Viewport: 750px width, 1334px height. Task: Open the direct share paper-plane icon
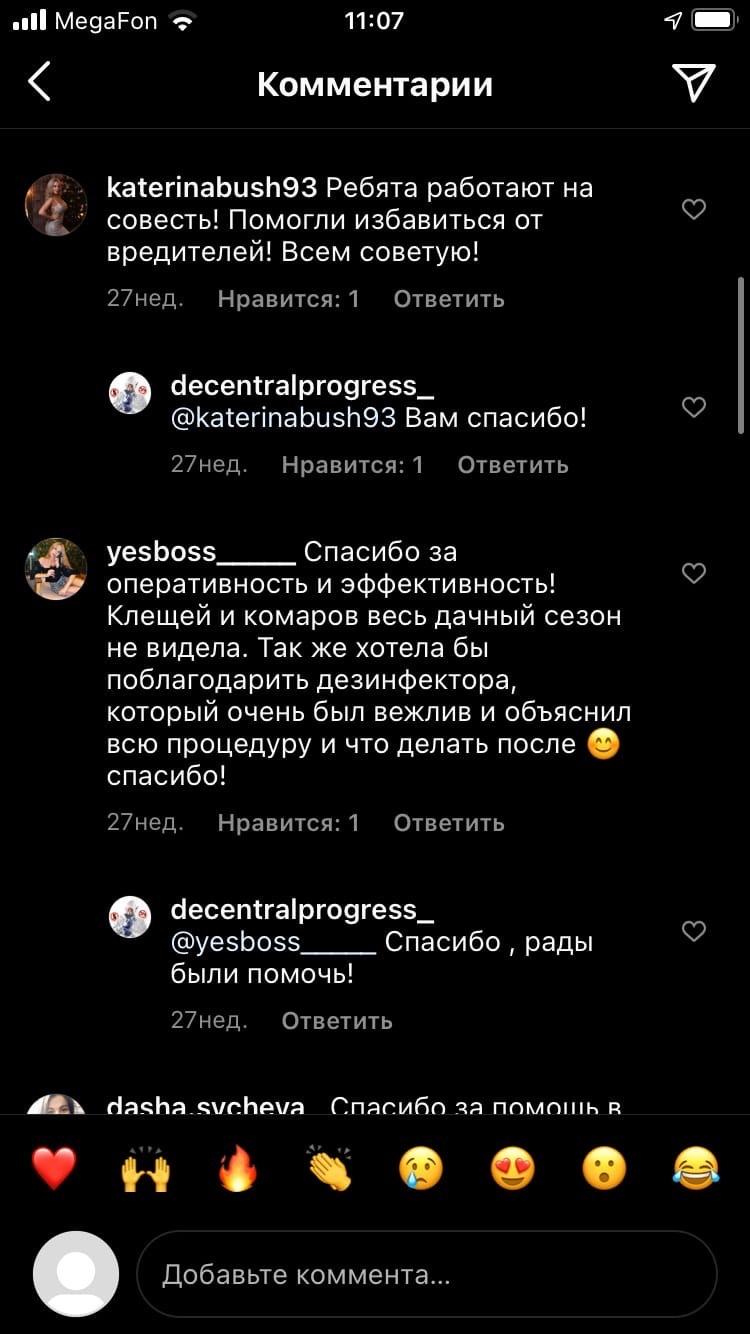pos(693,84)
